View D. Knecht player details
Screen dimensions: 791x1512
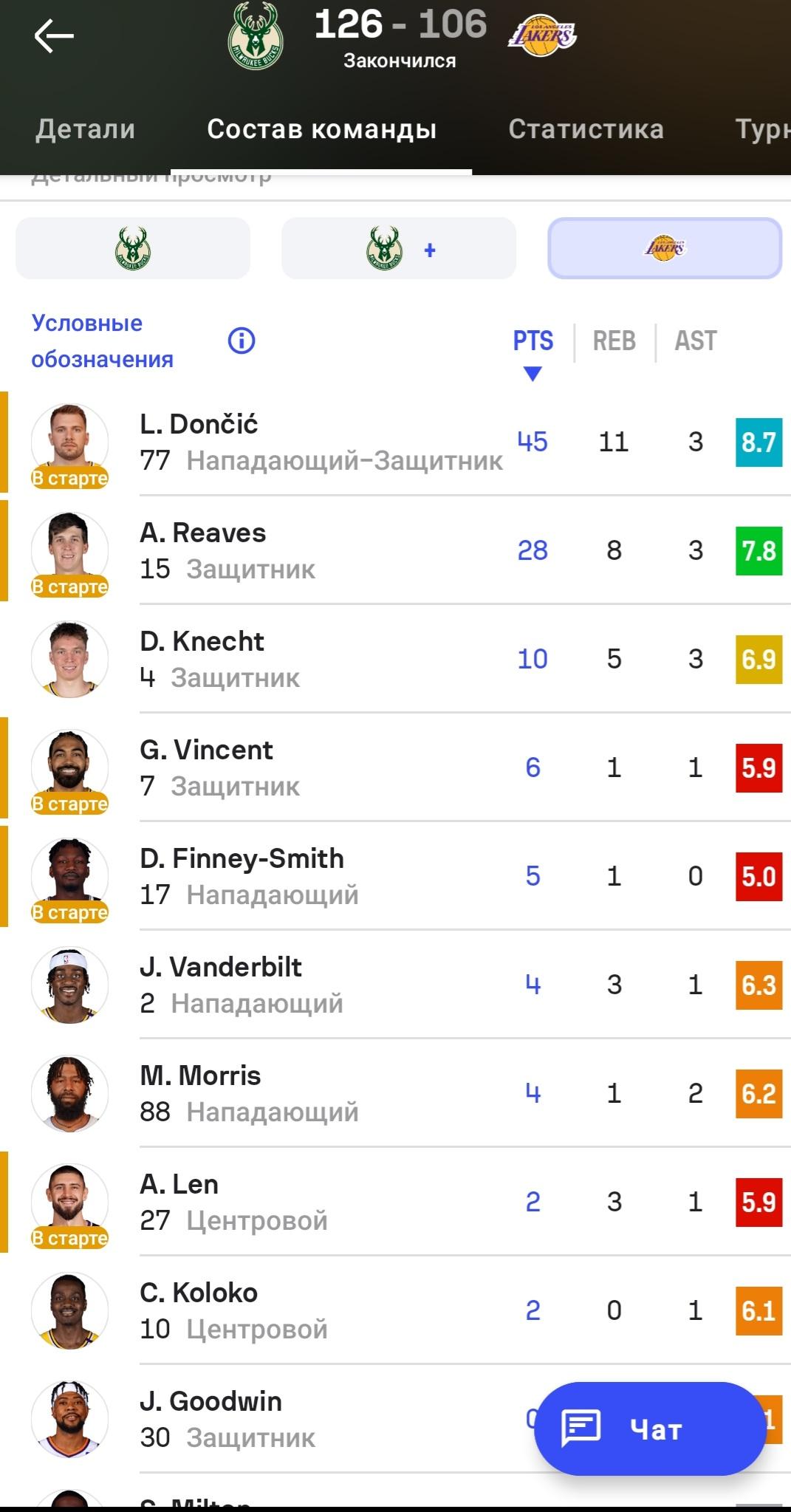click(395, 659)
